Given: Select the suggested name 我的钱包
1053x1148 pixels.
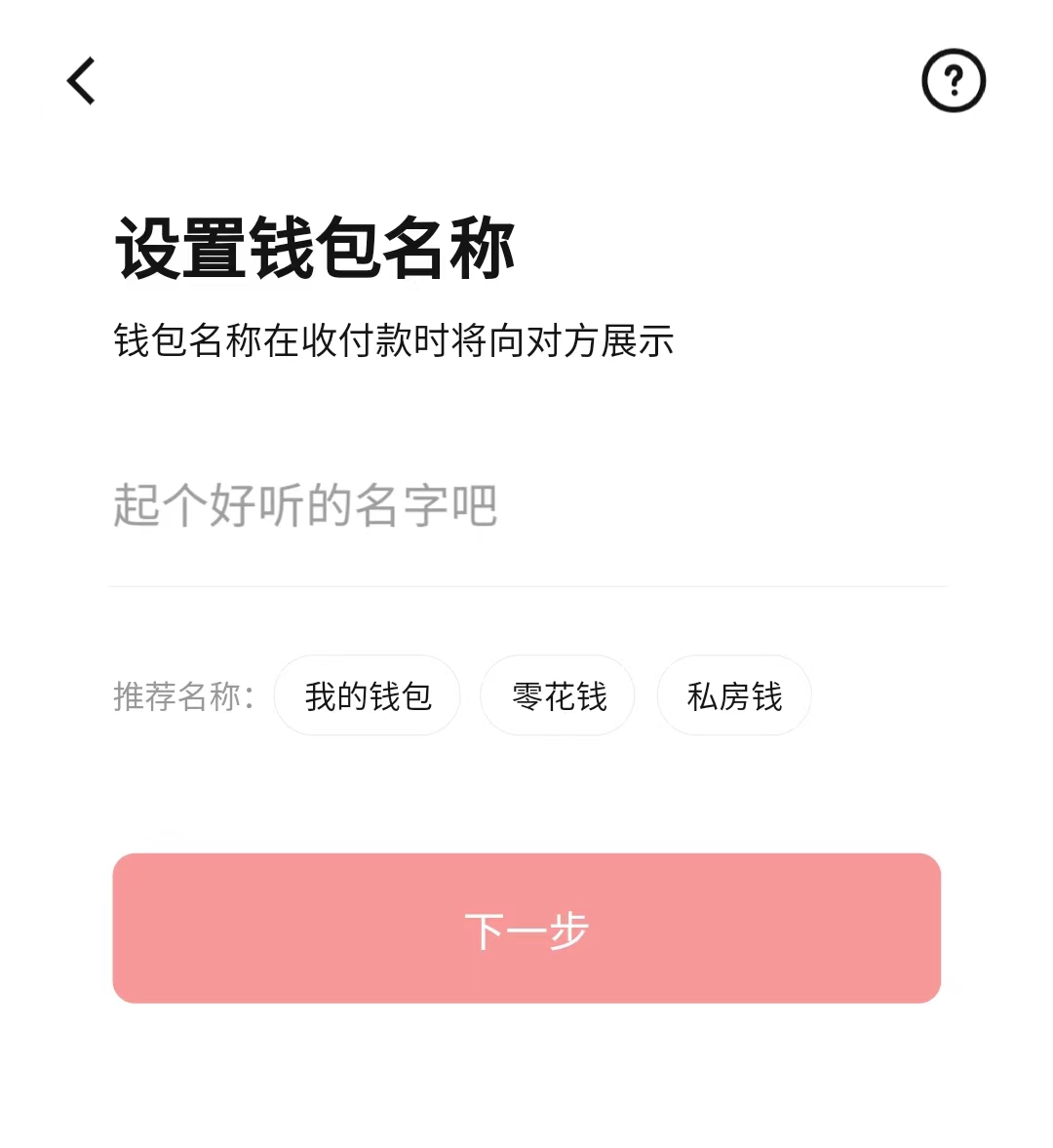Looking at the screenshot, I should (368, 696).
